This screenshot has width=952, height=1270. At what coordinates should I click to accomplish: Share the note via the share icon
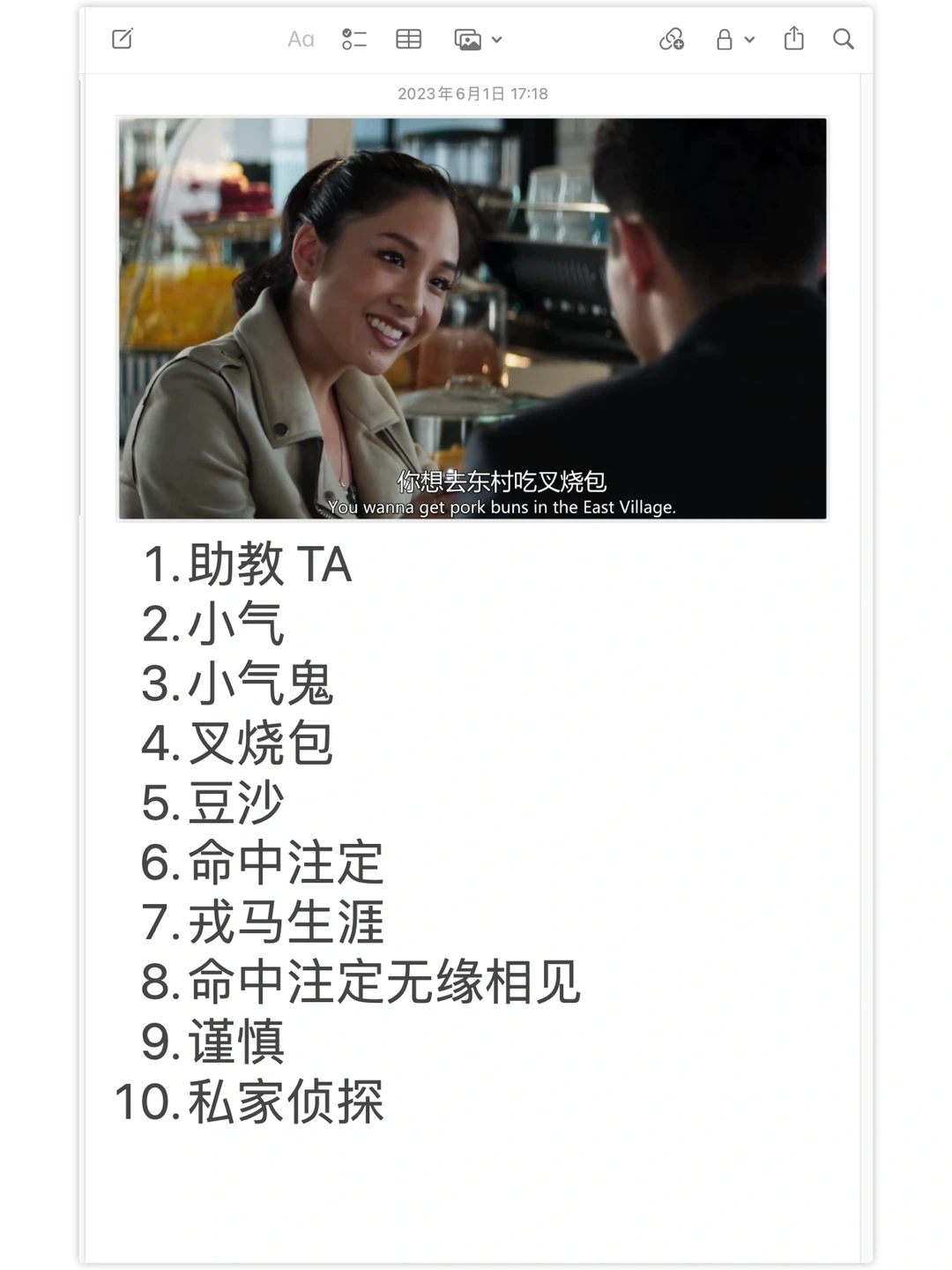(794, 39)
